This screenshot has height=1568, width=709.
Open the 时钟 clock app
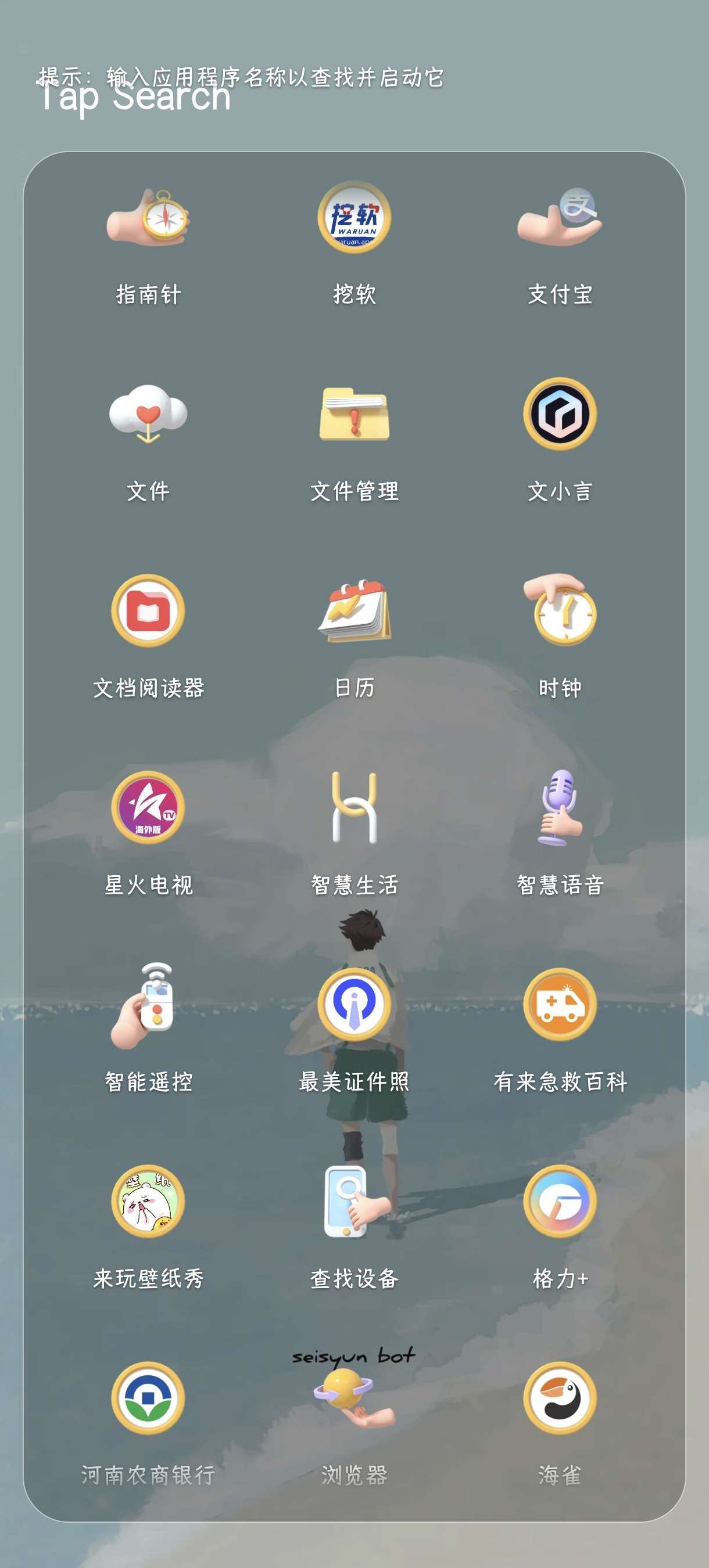[x=560, y=611]
